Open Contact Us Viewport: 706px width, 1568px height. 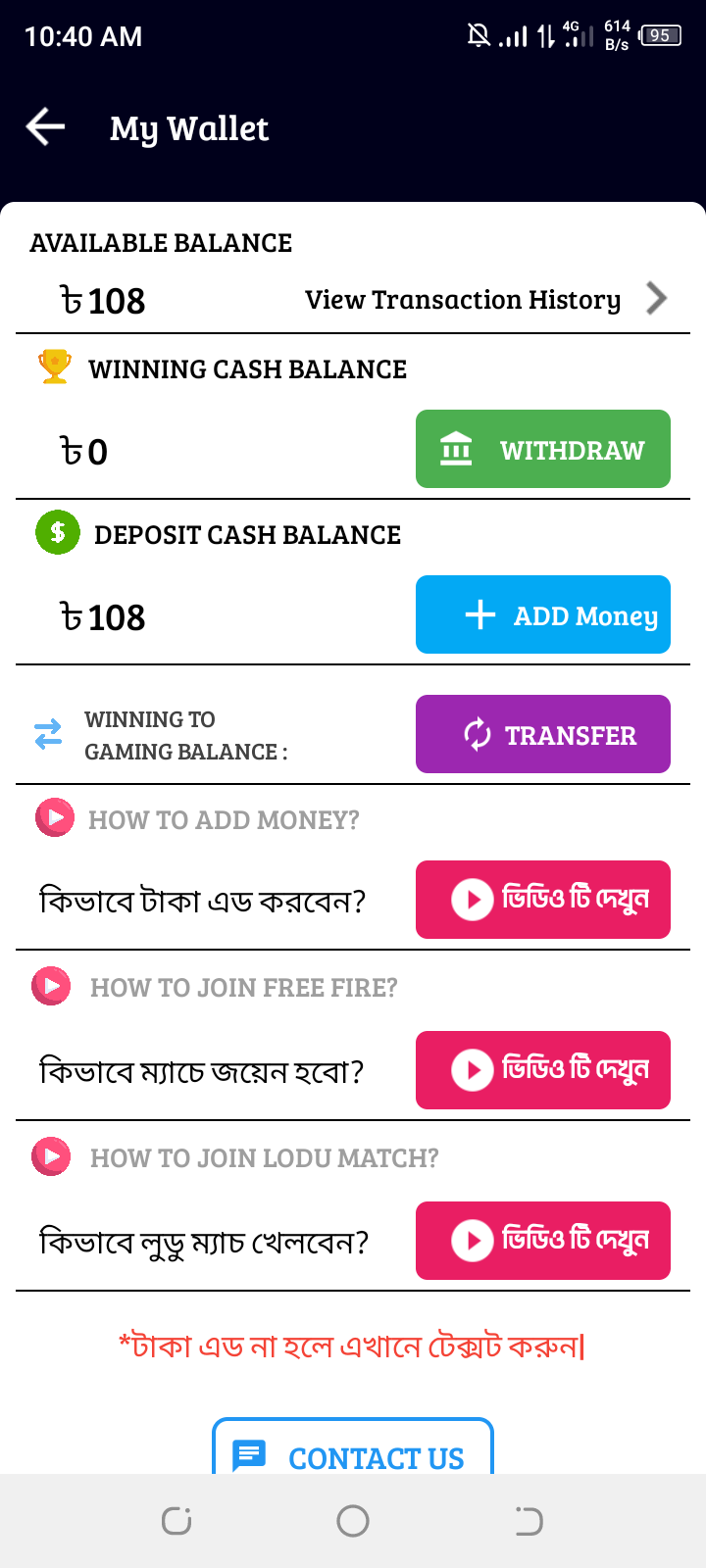[353, 1448]
